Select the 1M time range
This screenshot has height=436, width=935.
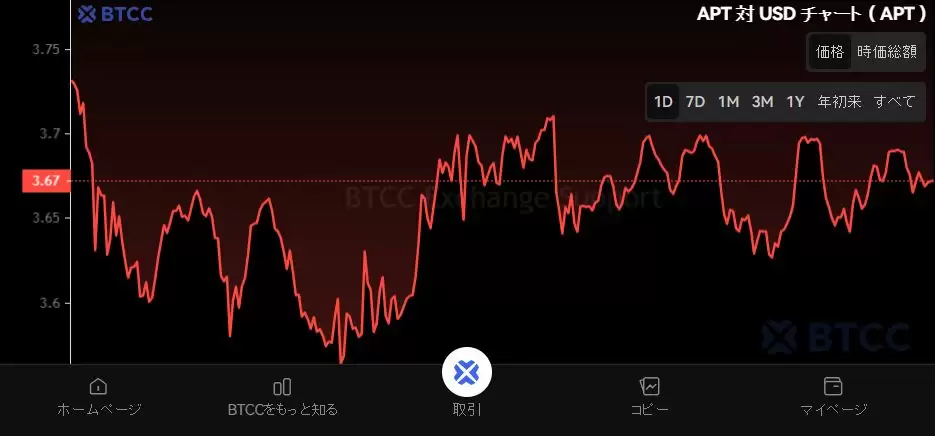click(729, 101)
